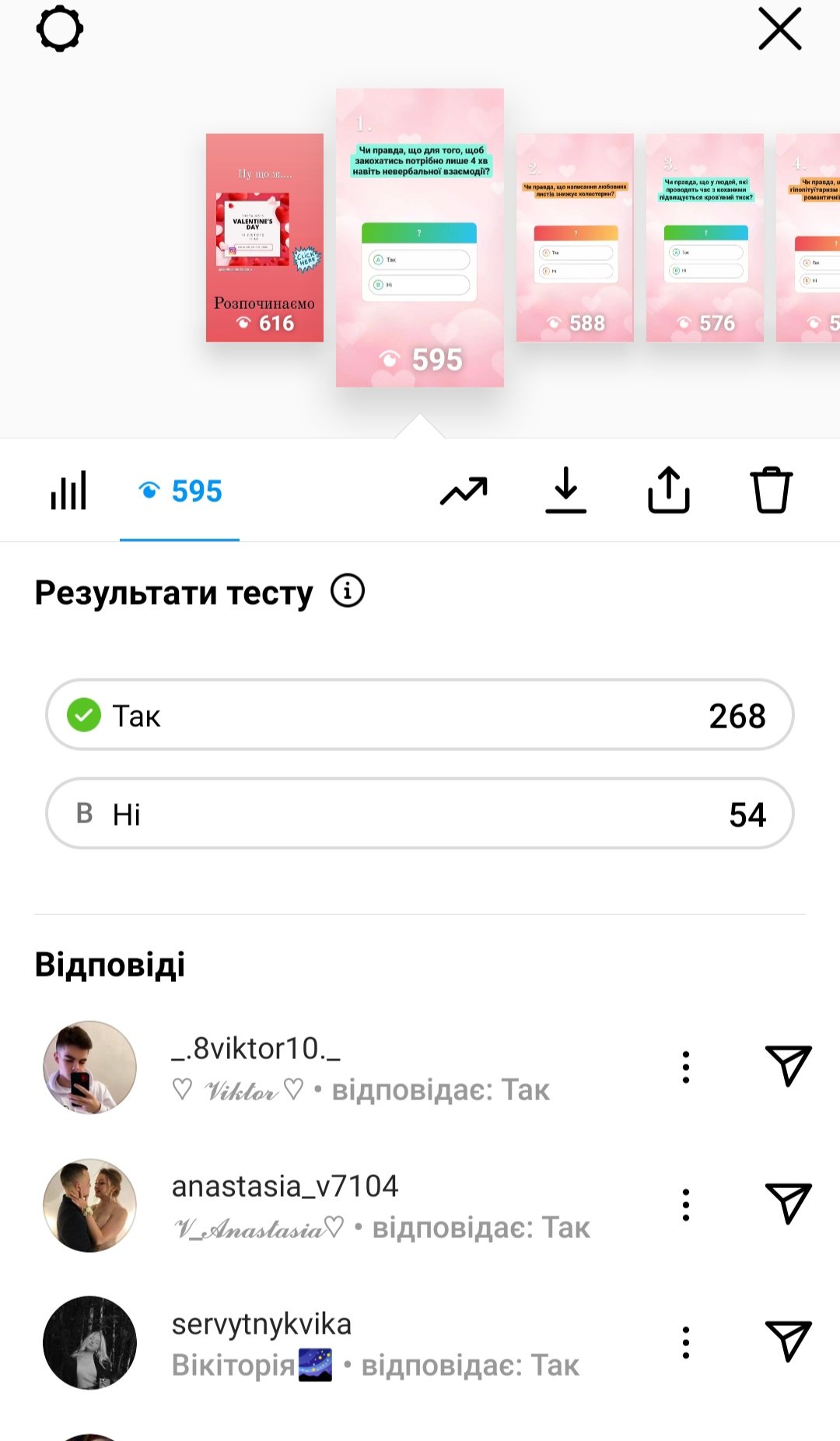Delete this story with trash icon
The width and height of the screenshot is (840, 1441).
pyautogui.click(x=772, y=490)
